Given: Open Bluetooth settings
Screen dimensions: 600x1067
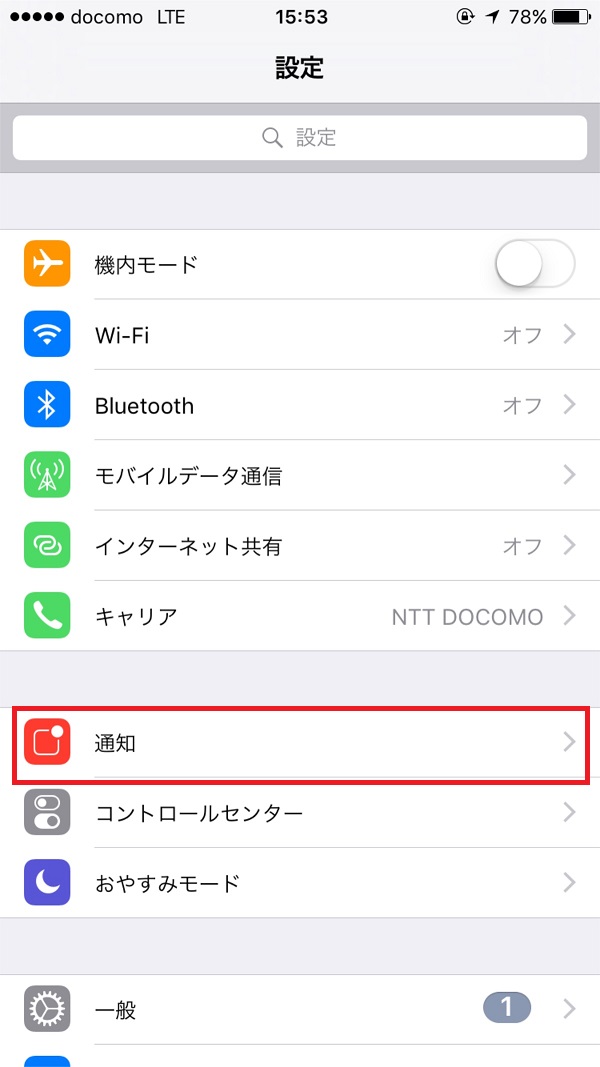Looking at the screenshot, I should pos(300,405).
